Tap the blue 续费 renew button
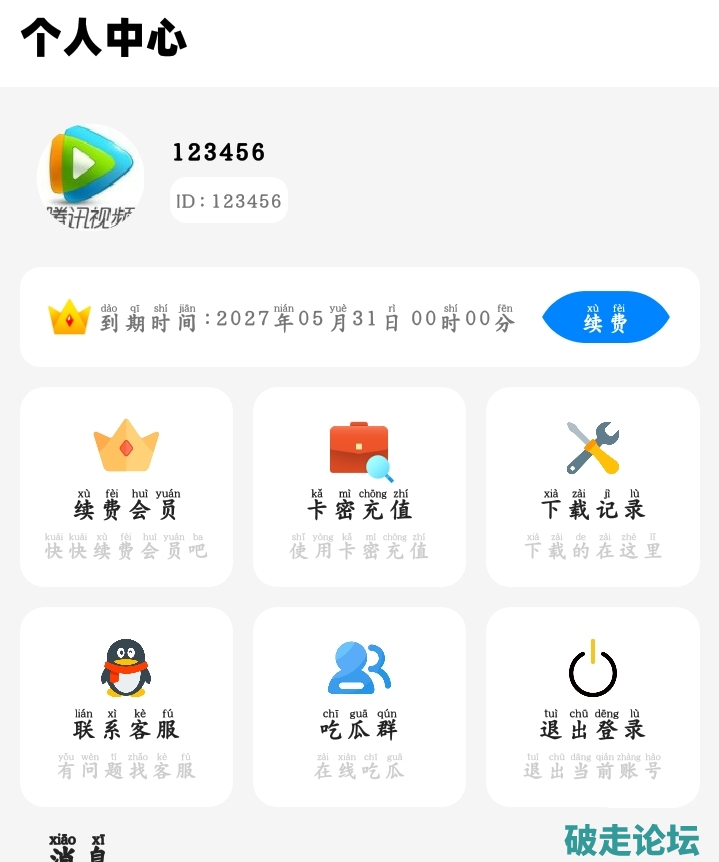The height and width of the screenshot is (862, 719). 605,318
